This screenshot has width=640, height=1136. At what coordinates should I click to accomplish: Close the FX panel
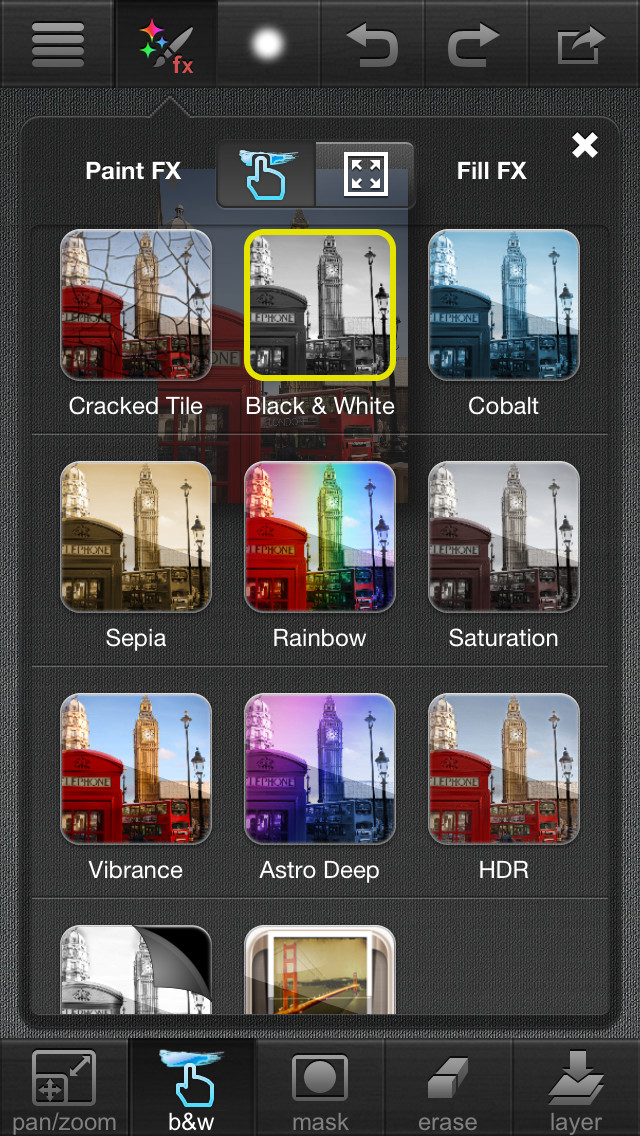[x=585, y=145]
